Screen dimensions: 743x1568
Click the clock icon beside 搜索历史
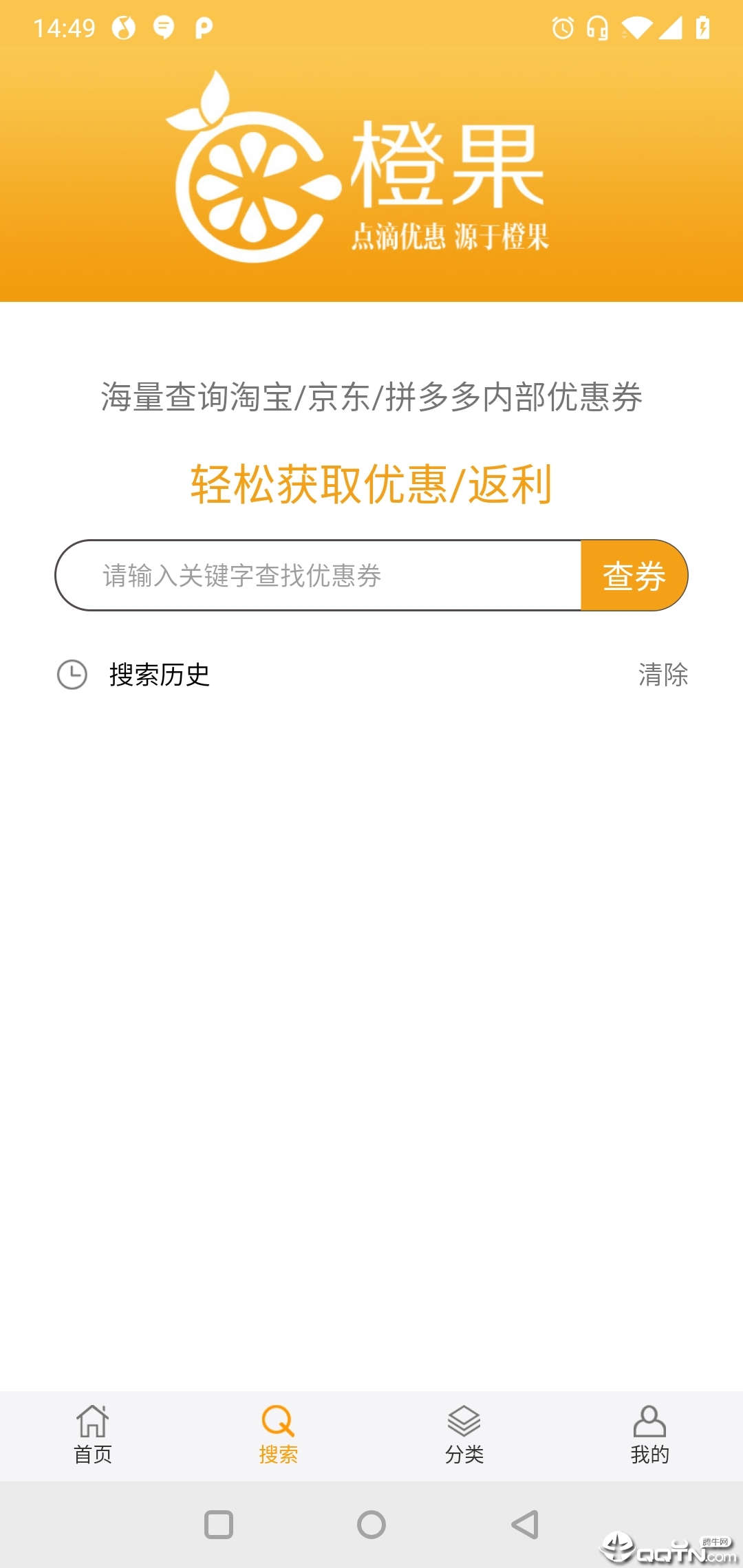pyautogui.click(x=72, y=675)
